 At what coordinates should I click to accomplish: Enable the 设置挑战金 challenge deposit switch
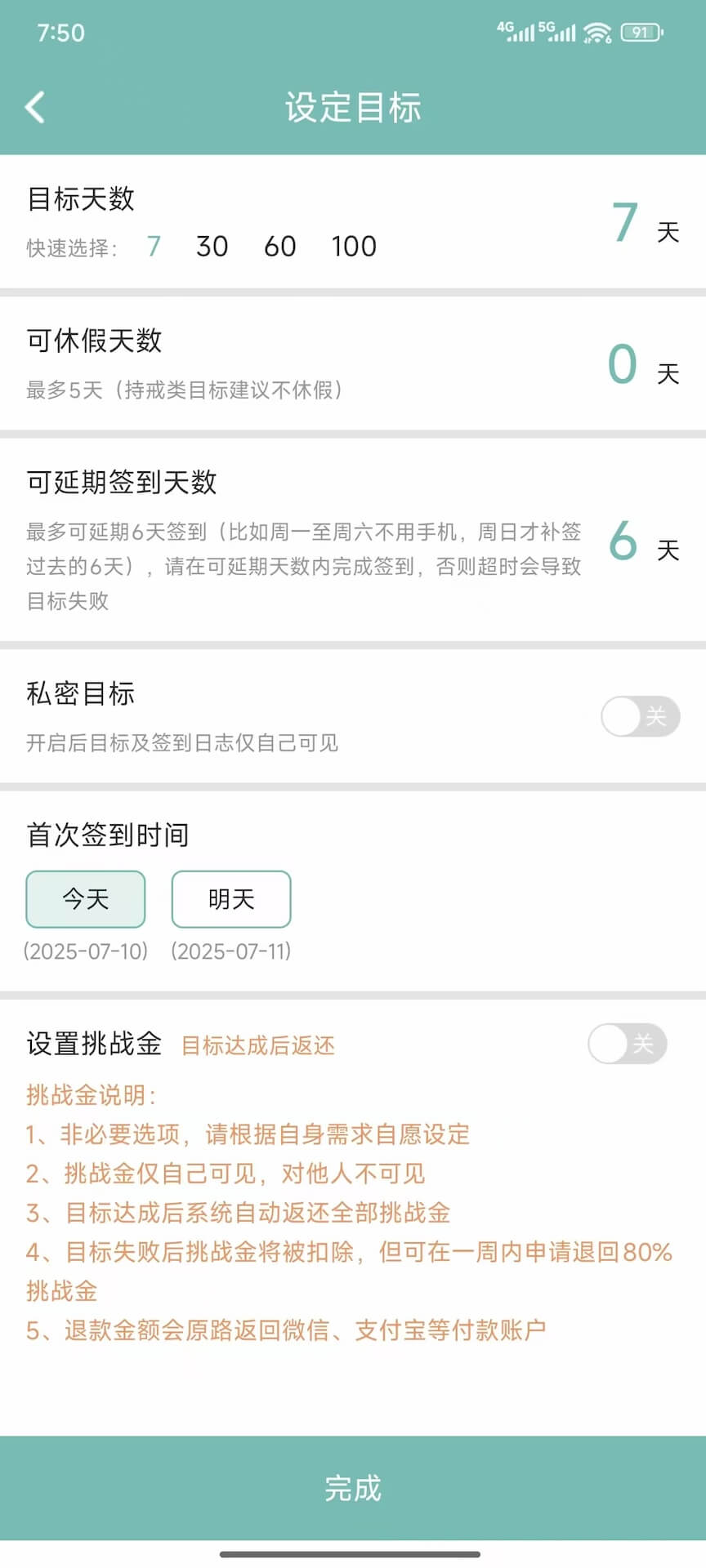[x=626, y=1044]
